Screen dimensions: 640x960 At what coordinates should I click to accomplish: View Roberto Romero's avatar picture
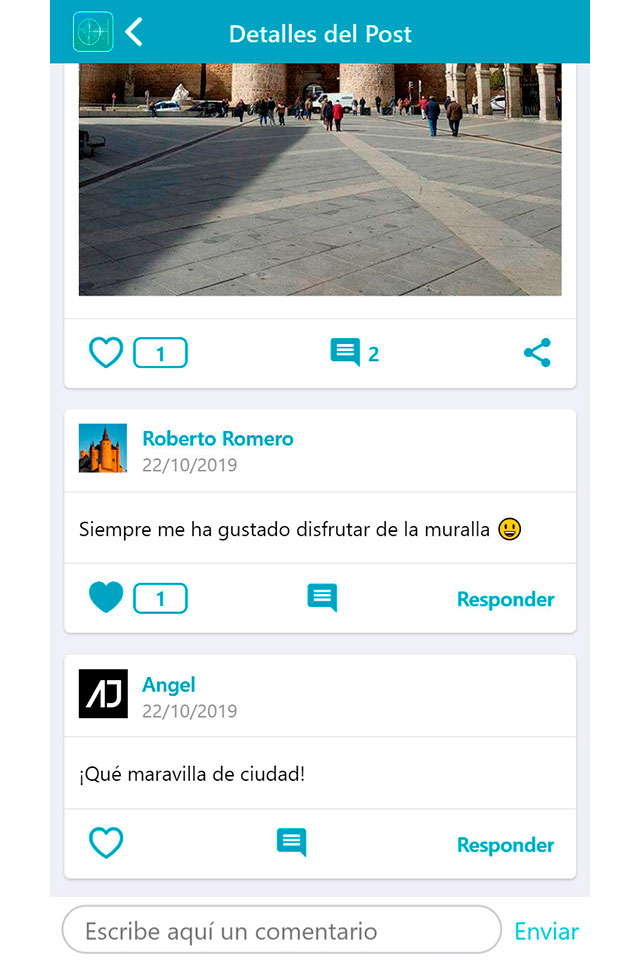103,448
